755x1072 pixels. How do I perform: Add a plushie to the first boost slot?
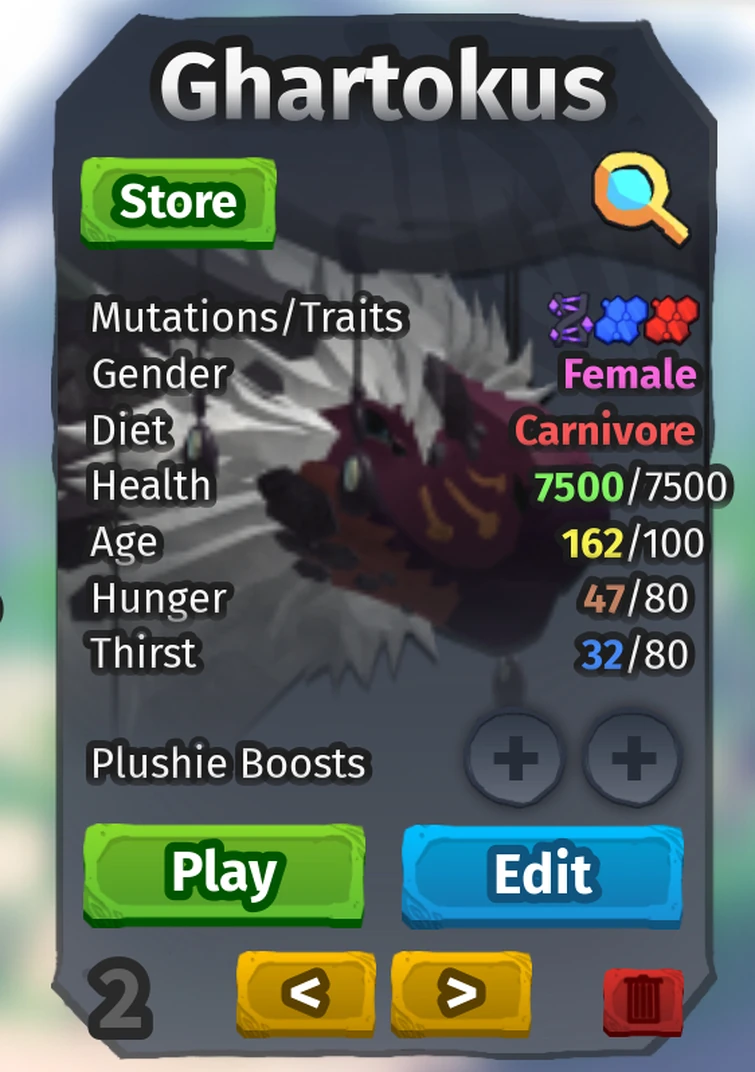tap(515, 761)
